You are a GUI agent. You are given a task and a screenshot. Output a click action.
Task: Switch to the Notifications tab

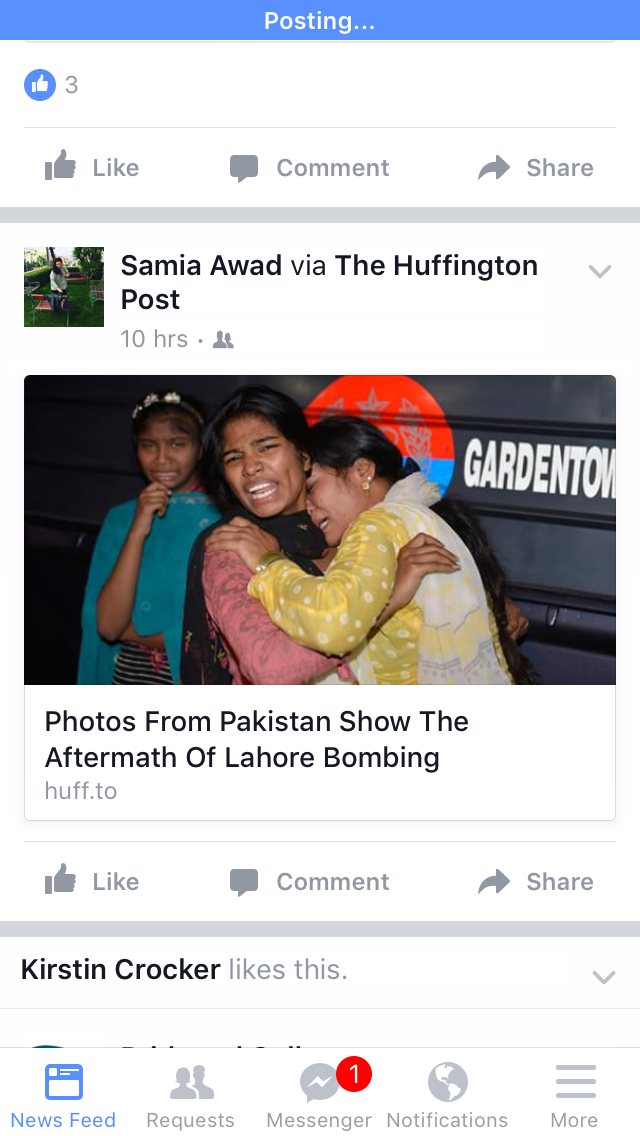[447, 1095]
